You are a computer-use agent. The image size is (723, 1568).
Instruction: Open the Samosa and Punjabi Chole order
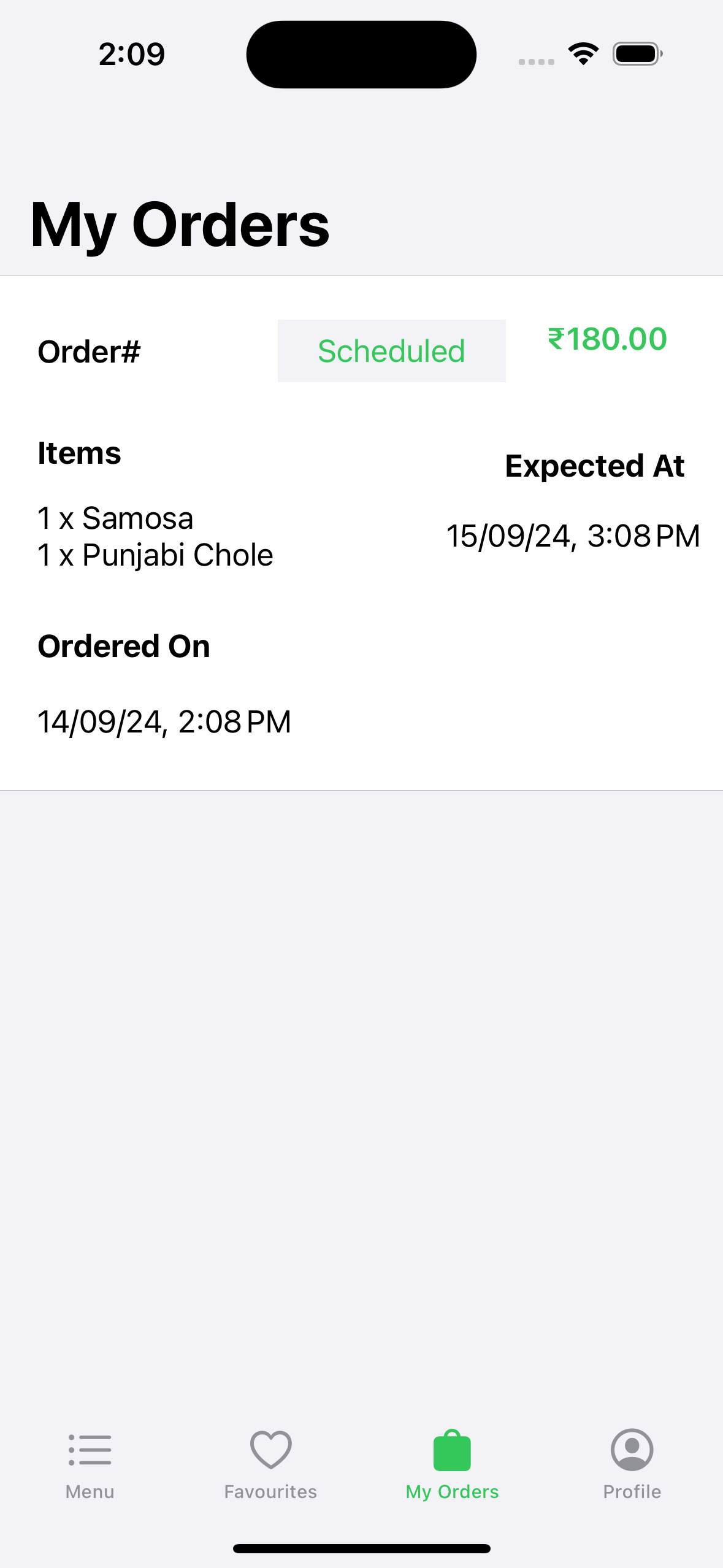coord(361,533)
